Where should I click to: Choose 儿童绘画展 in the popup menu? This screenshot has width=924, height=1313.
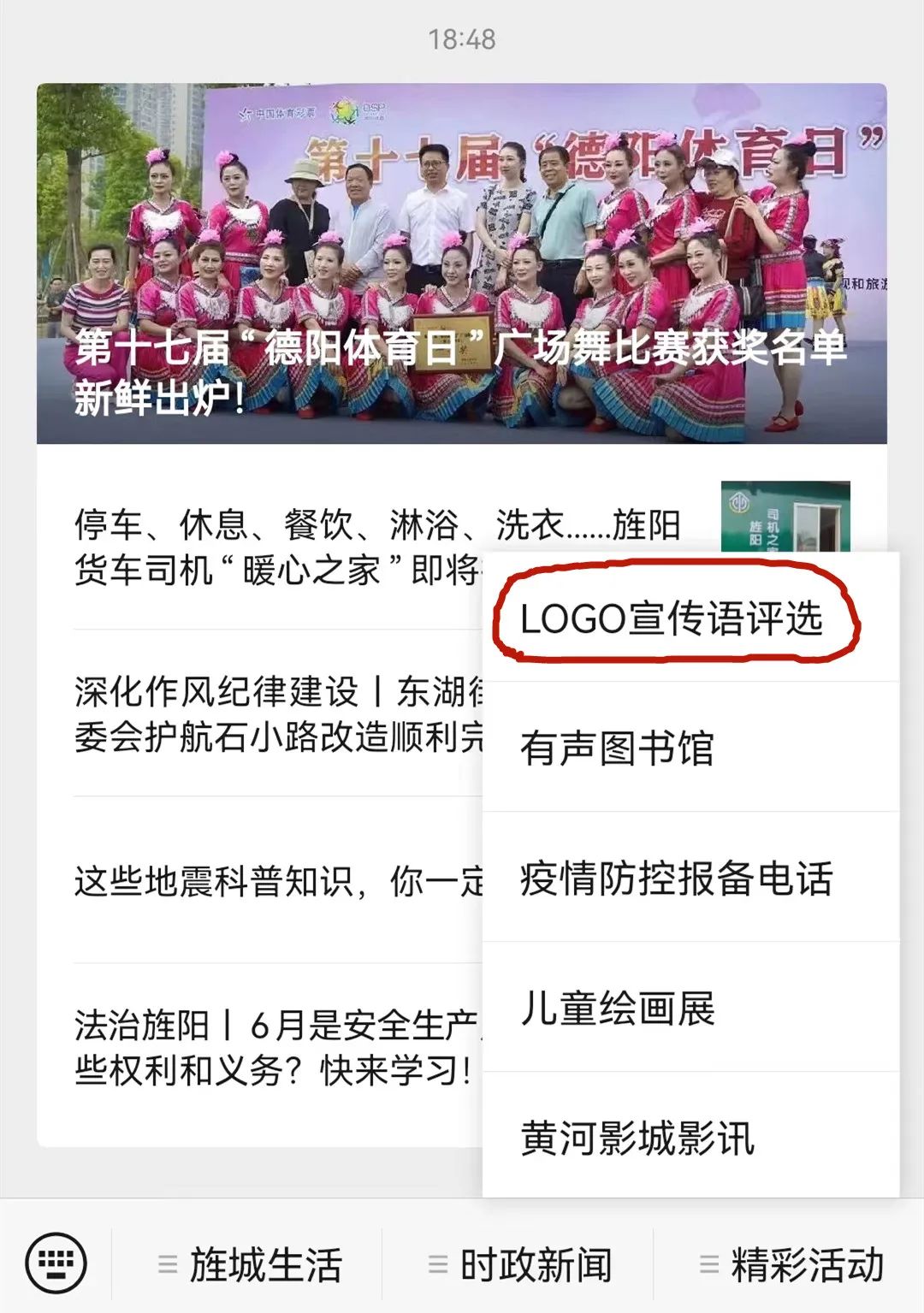[618, 1008]
